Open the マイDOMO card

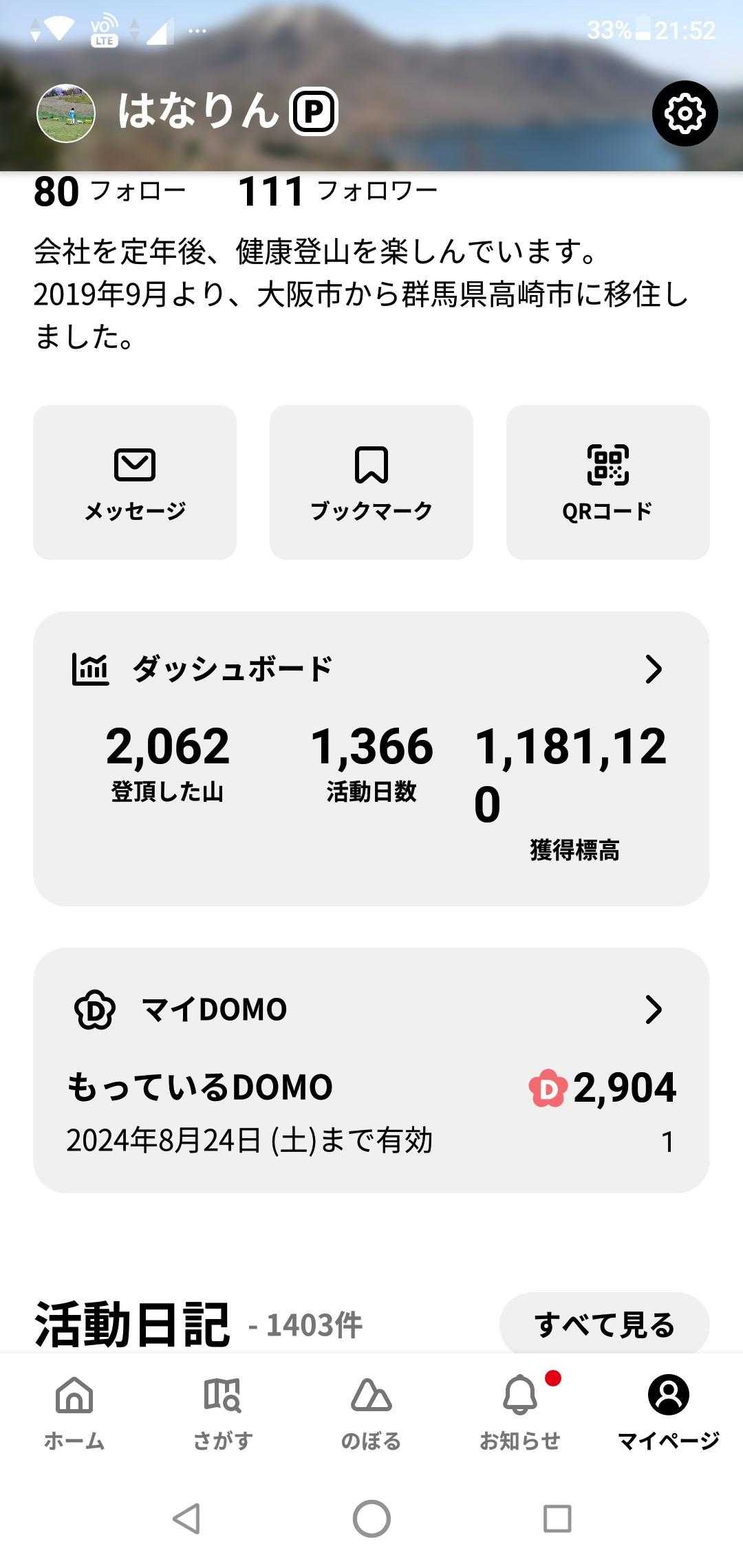371,1010
